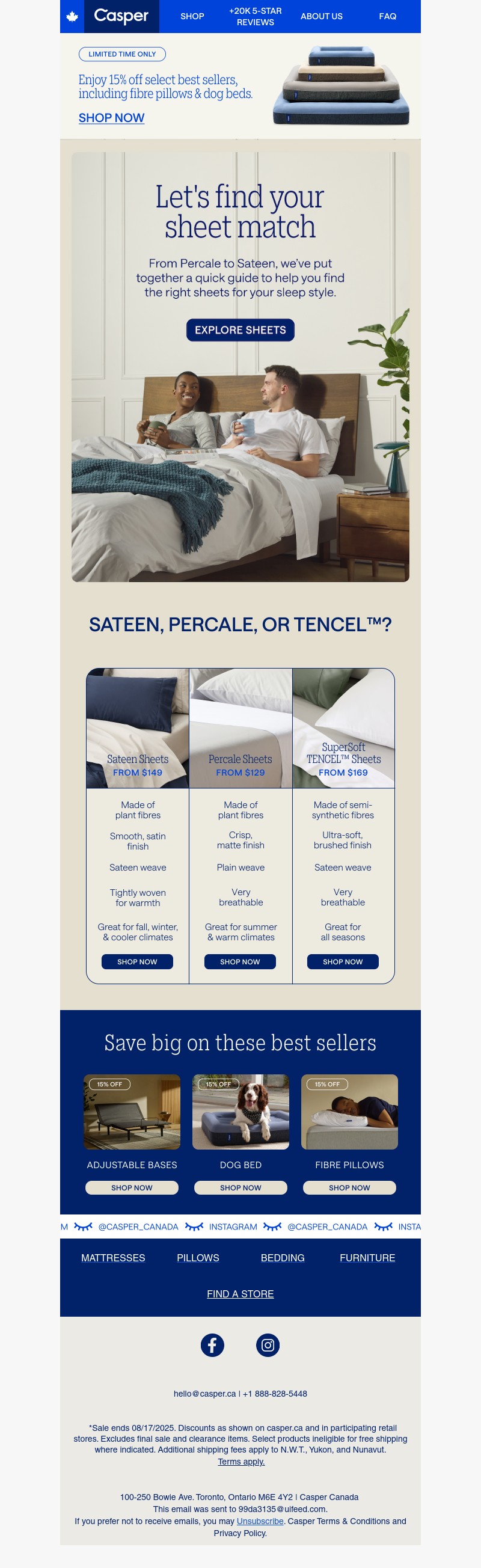Open the Bedding footer link
This screenshot has height=1568, width=481.
[x=283, y=1258]
